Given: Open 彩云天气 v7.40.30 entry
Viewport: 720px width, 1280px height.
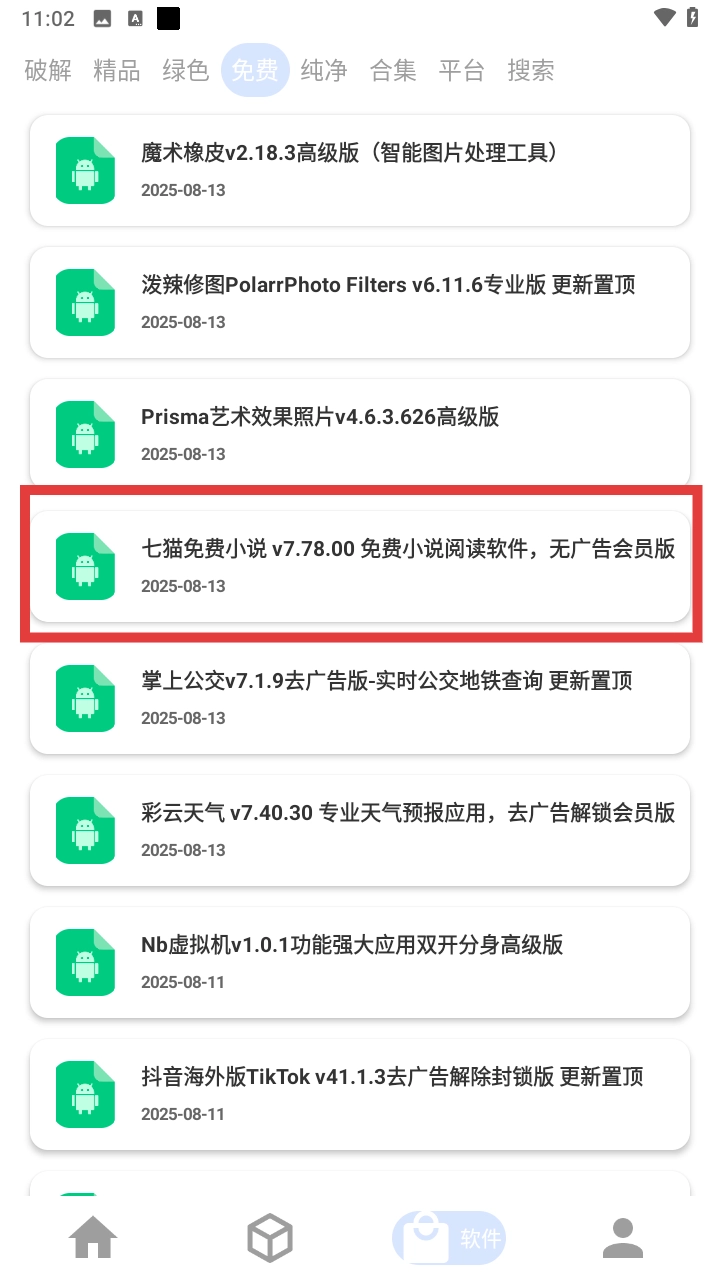Looking at the screenshot, I should [360, 830].
